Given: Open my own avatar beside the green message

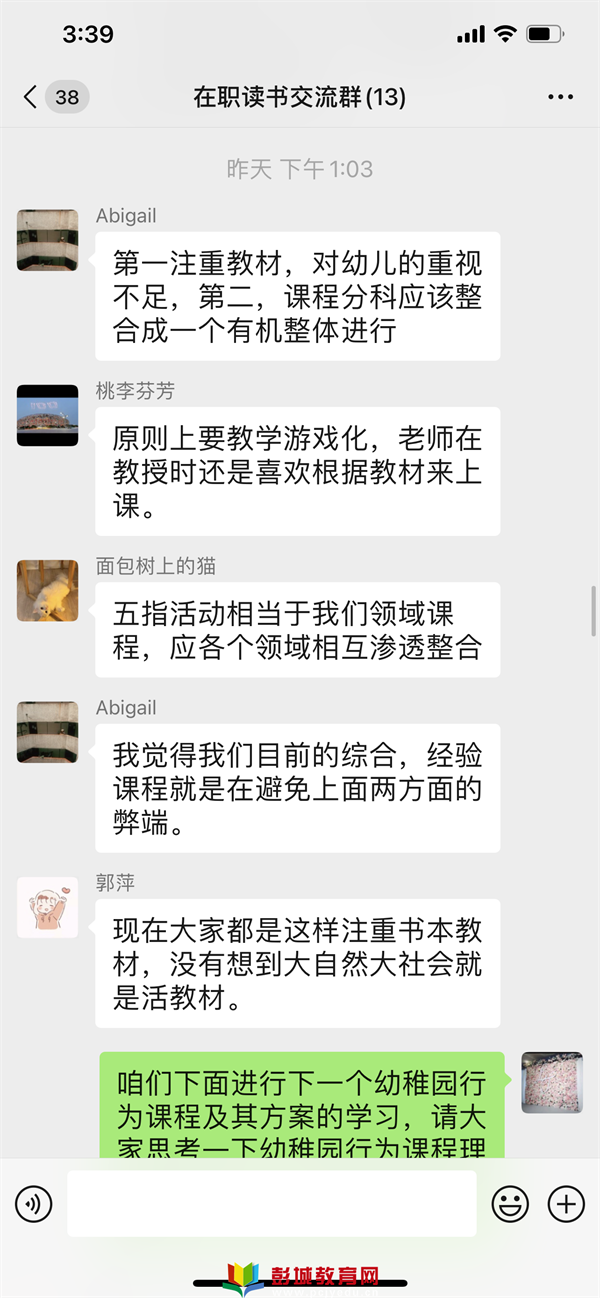Looking at the screenshot, I should point(552,1082).
